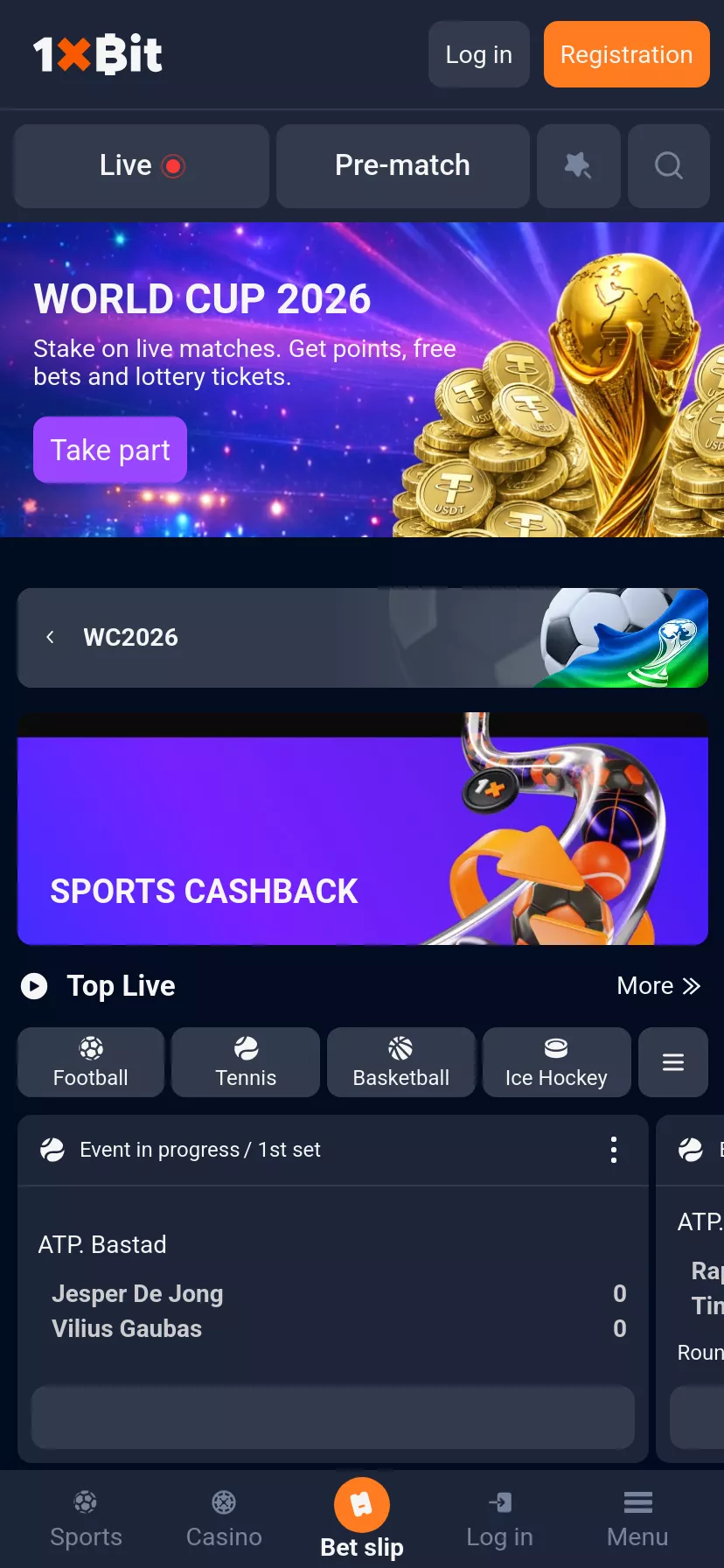Viewport: 724px width, 1568px height.
Task: Open the Menu tab
Action: [637, 1519]
